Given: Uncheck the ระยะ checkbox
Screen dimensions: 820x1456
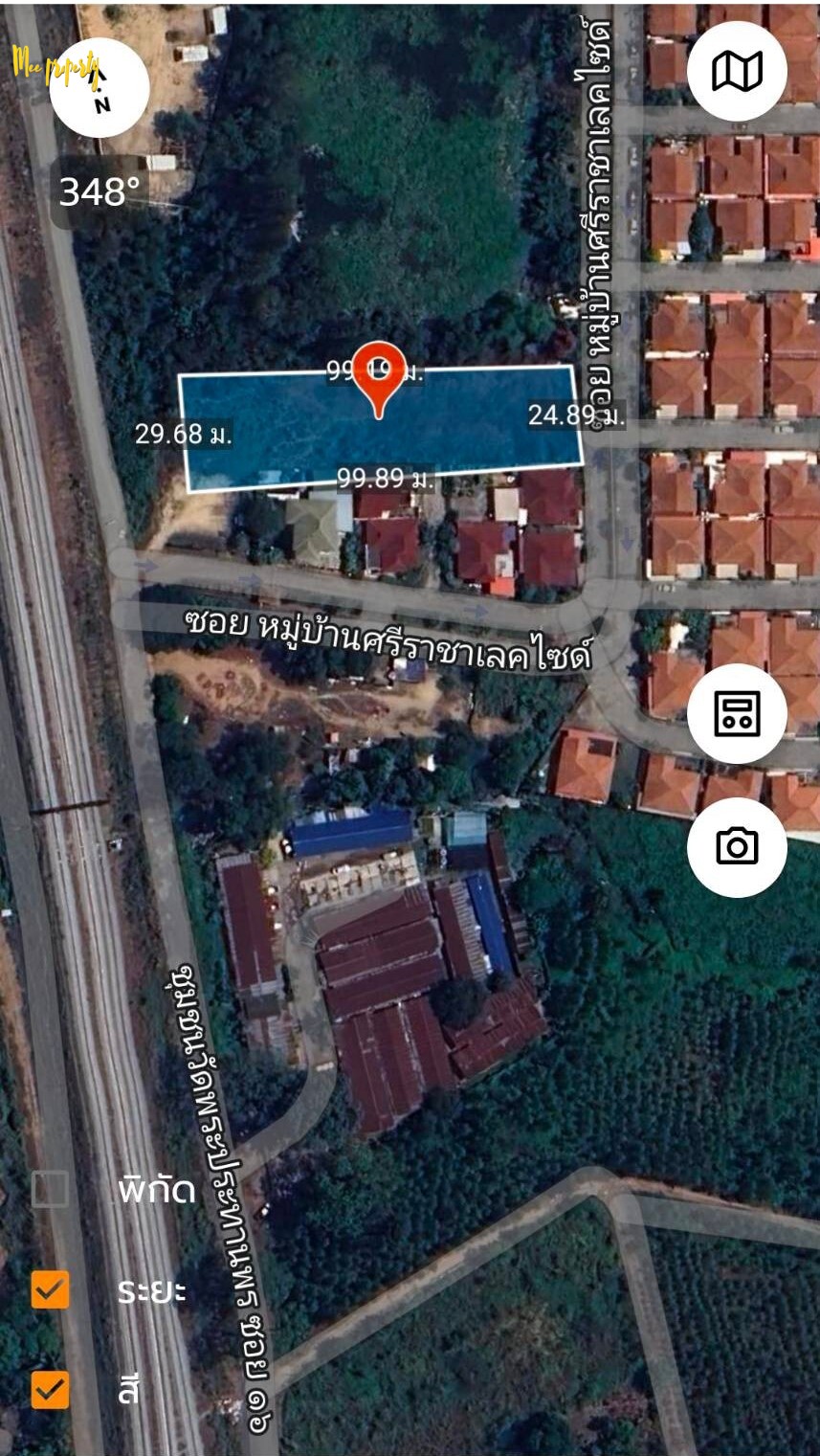Looking at the screenshot, I should click(50, 1289).
